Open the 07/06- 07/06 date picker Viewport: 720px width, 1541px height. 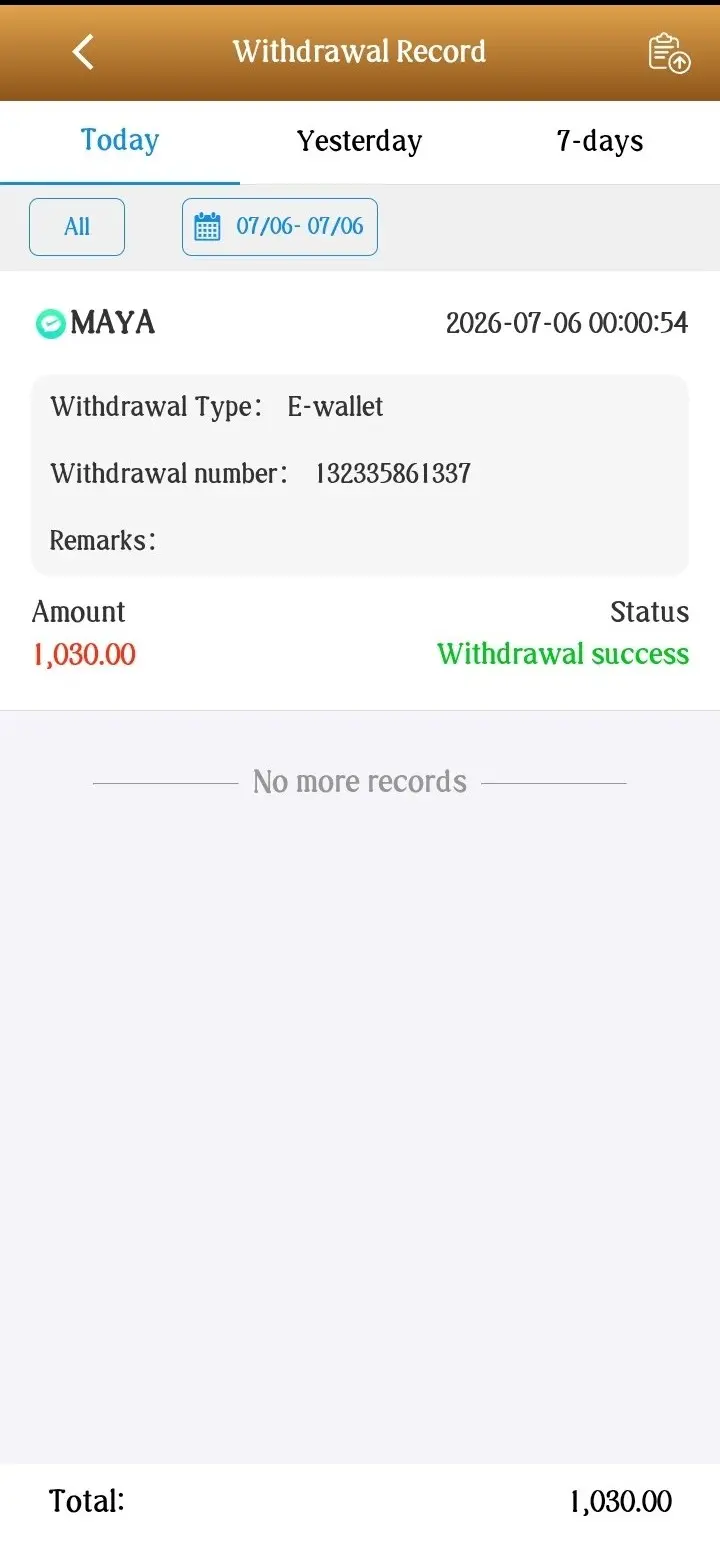tap(280, 227)
